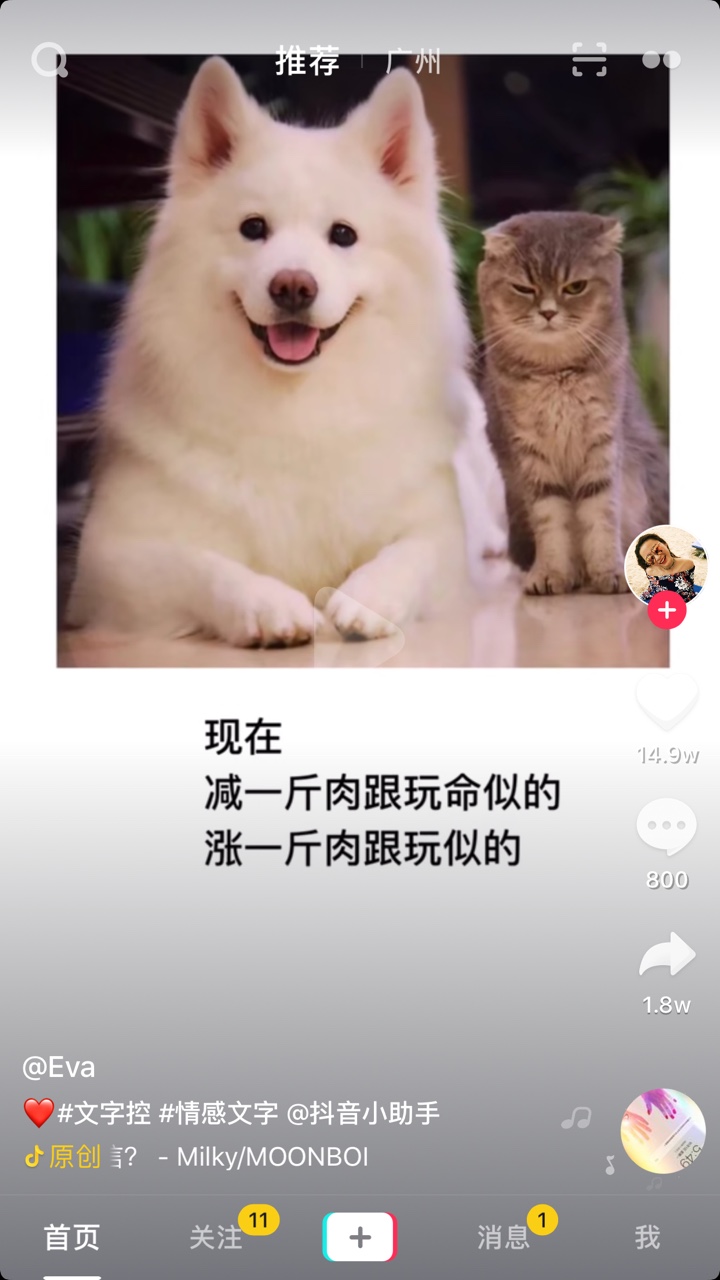The width and height of the screenshot is (720, 1280).
Task: Open the @Eva username link
Action: pyautogui.click(x=59, y=1067)
